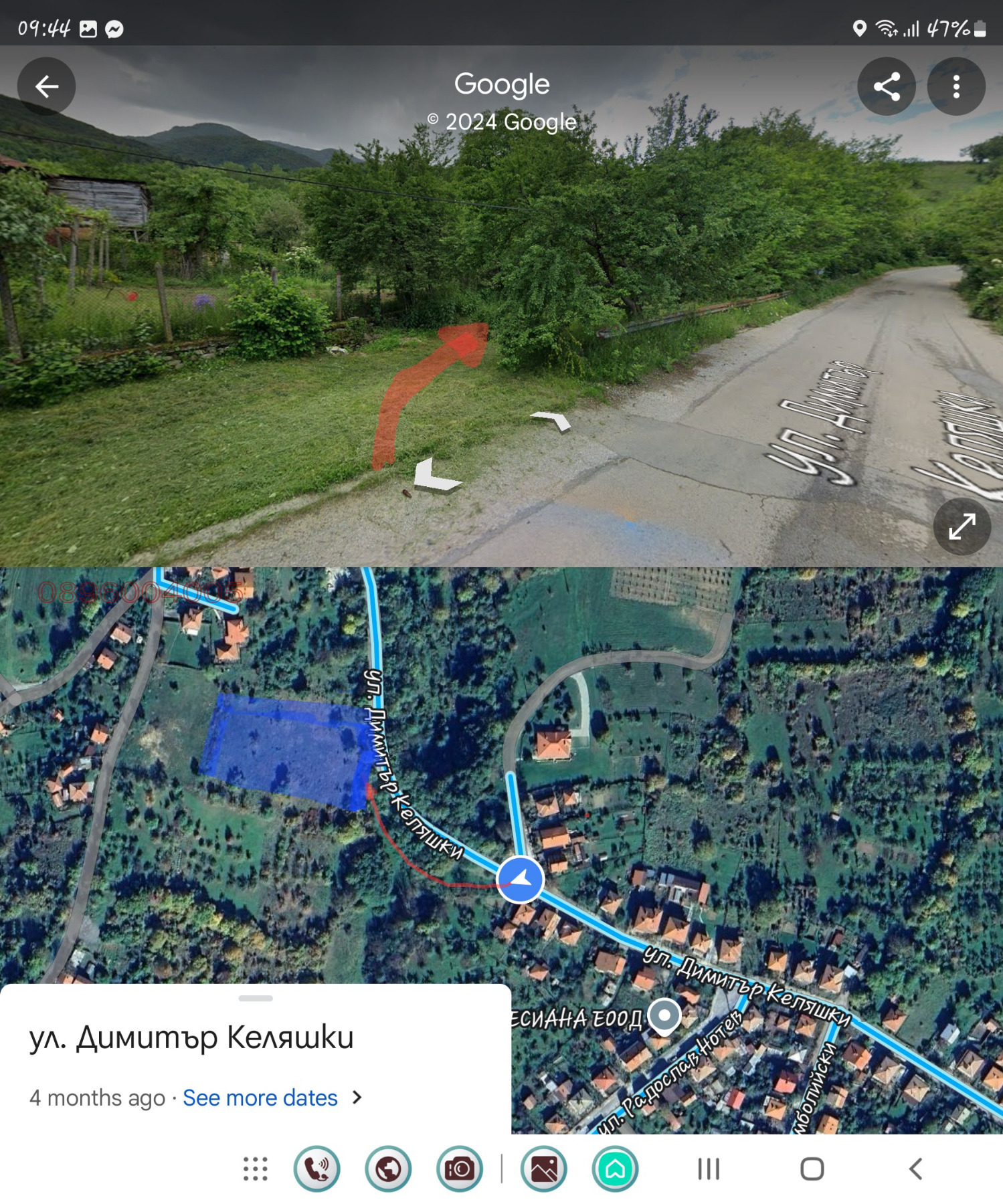Share this Street View location
The height and width of the screenshot is (1204, 1003).
[886, 86]
